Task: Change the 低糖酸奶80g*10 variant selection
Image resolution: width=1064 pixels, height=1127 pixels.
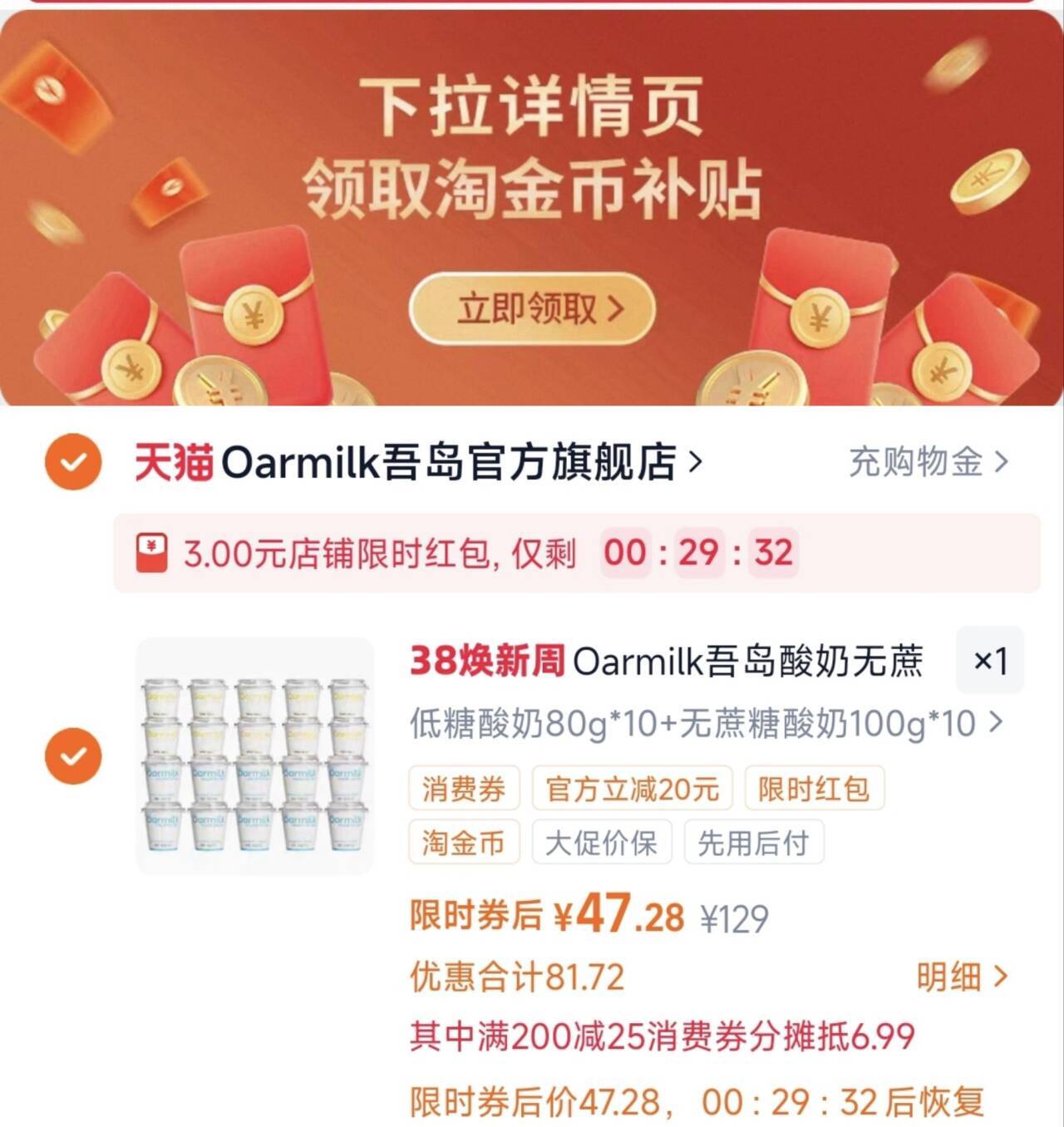Action: (x=705, y=724)
